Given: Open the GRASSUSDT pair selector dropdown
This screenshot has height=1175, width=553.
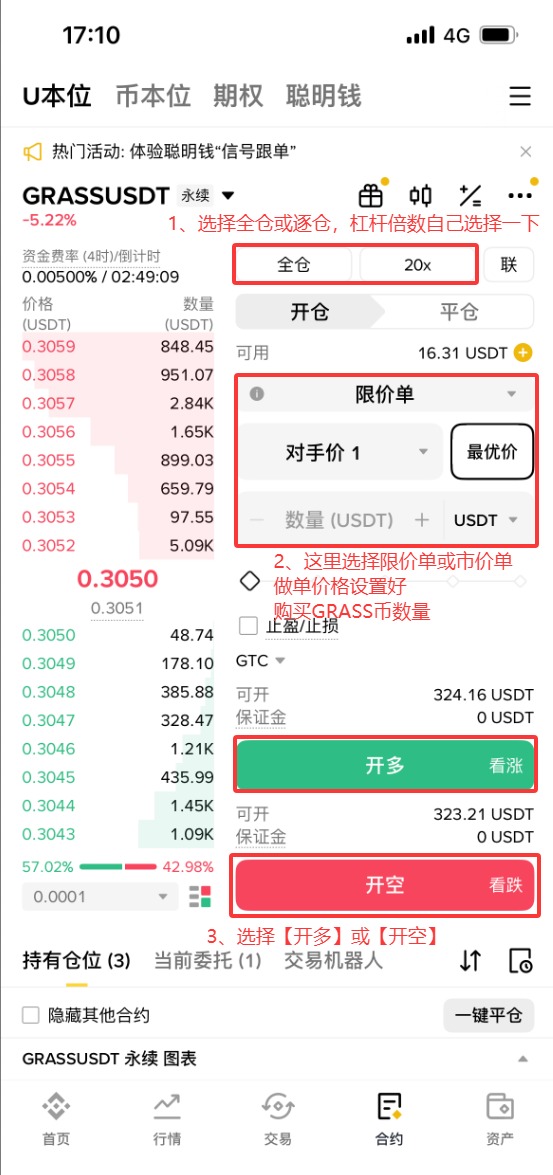Looking at the screenshot, I should coord(229,196).
